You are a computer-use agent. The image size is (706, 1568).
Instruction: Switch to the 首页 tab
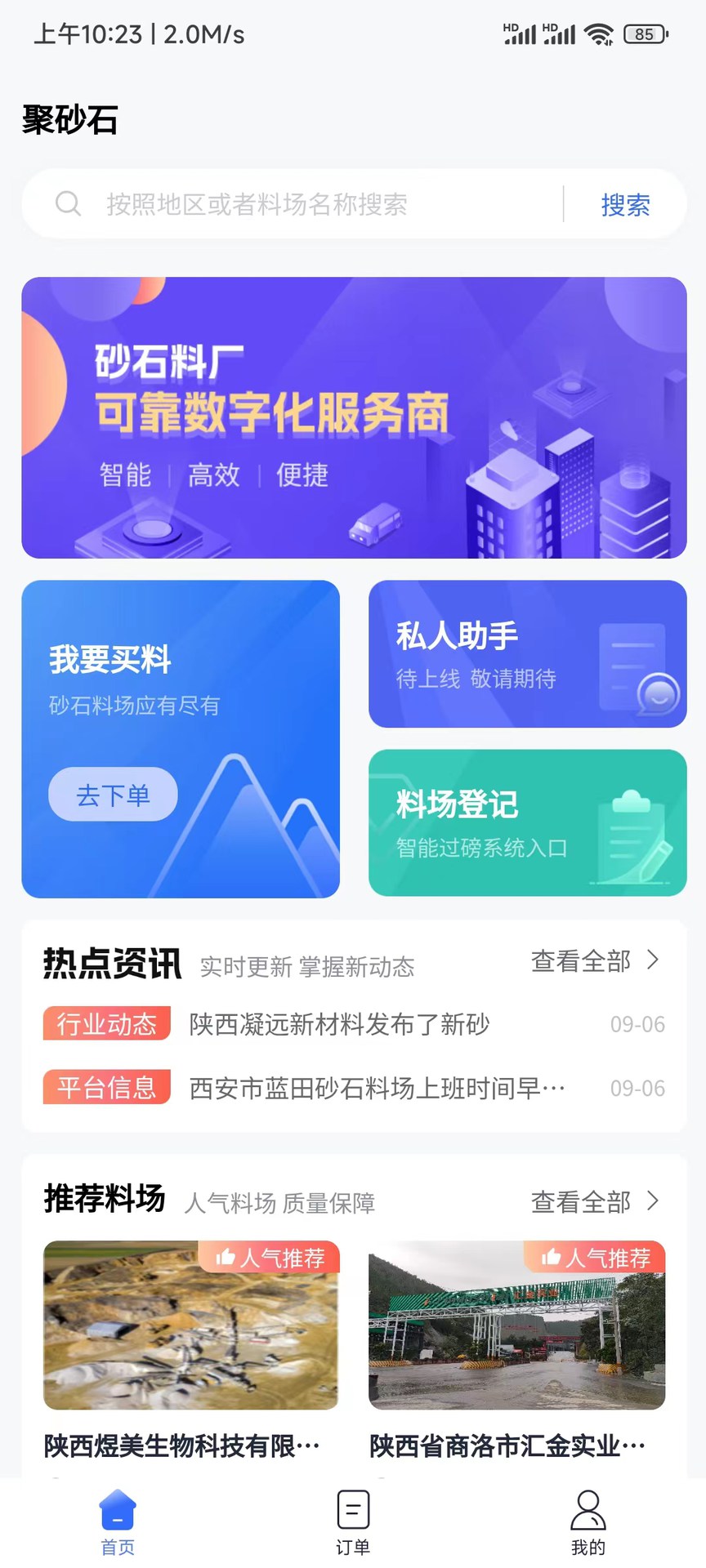pos(118,1522)
